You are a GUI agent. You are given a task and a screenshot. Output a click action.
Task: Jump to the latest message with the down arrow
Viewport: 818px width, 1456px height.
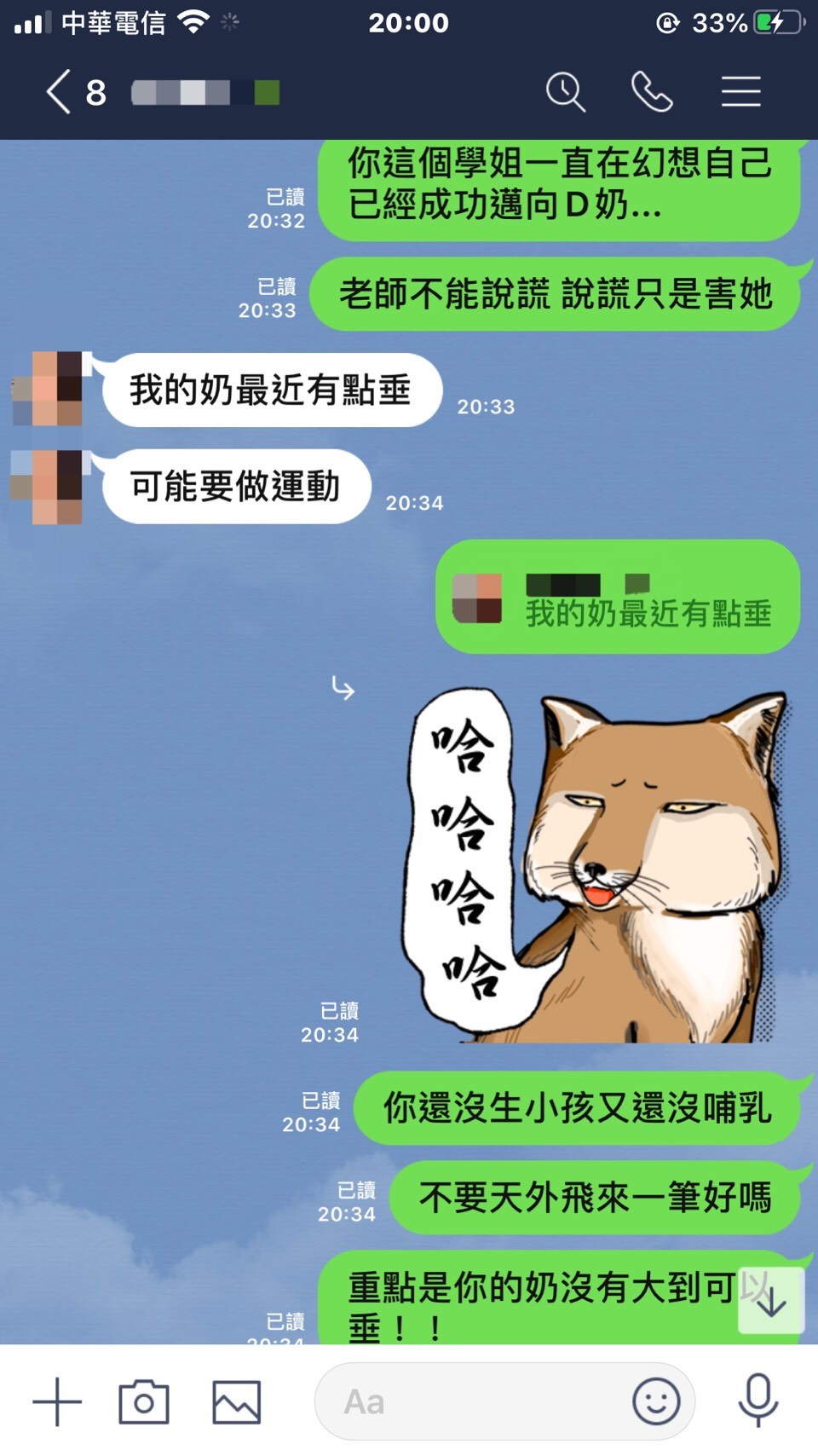pyautogui.click(x=771, y=1301)
